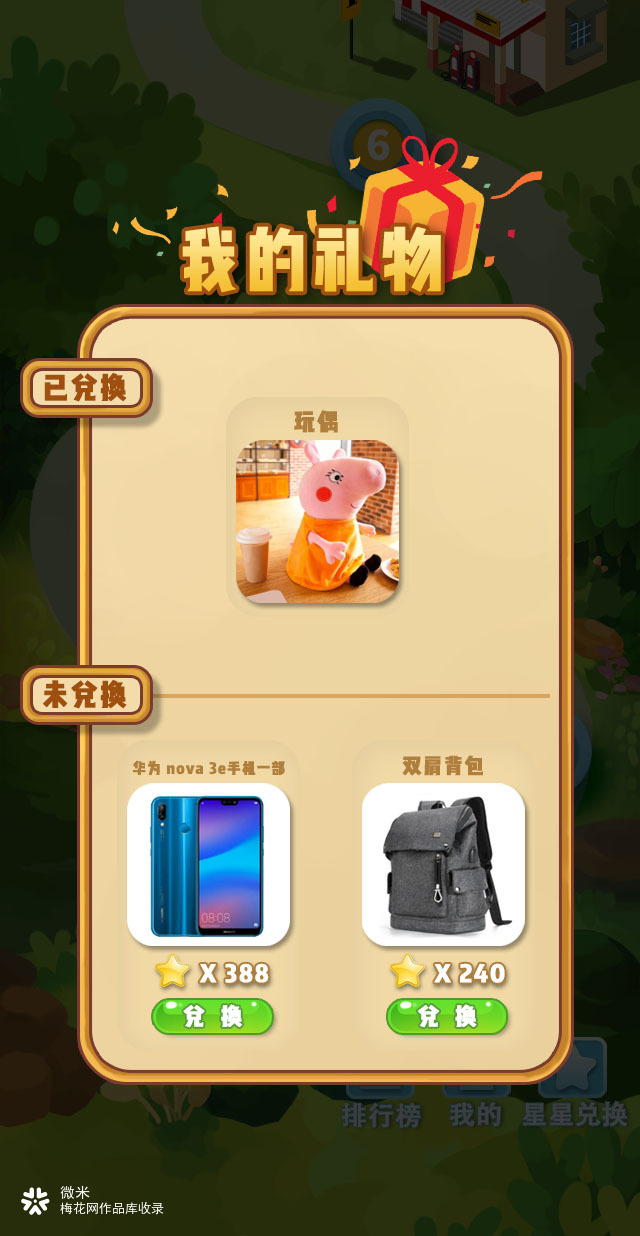The height and width of the screenshot is (1236, 640).
Task: Tap 兑换 under the 双肩背包 backpack
Action: pyautogui.click(x=447, y=1016)
